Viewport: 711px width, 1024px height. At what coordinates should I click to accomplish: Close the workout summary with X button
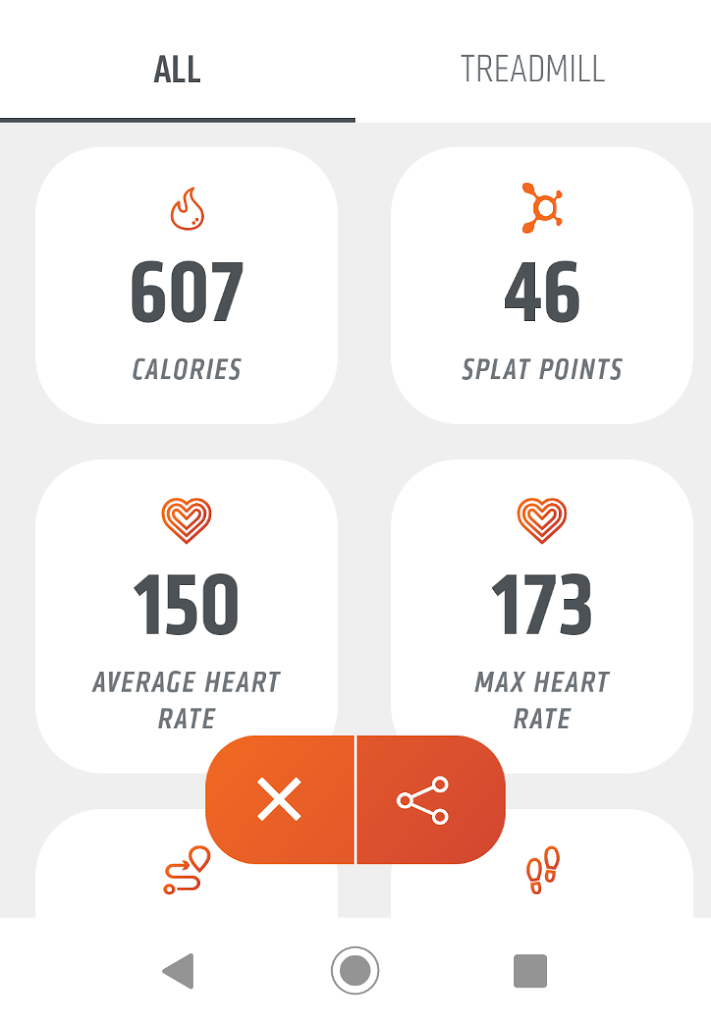coord(280,800)
